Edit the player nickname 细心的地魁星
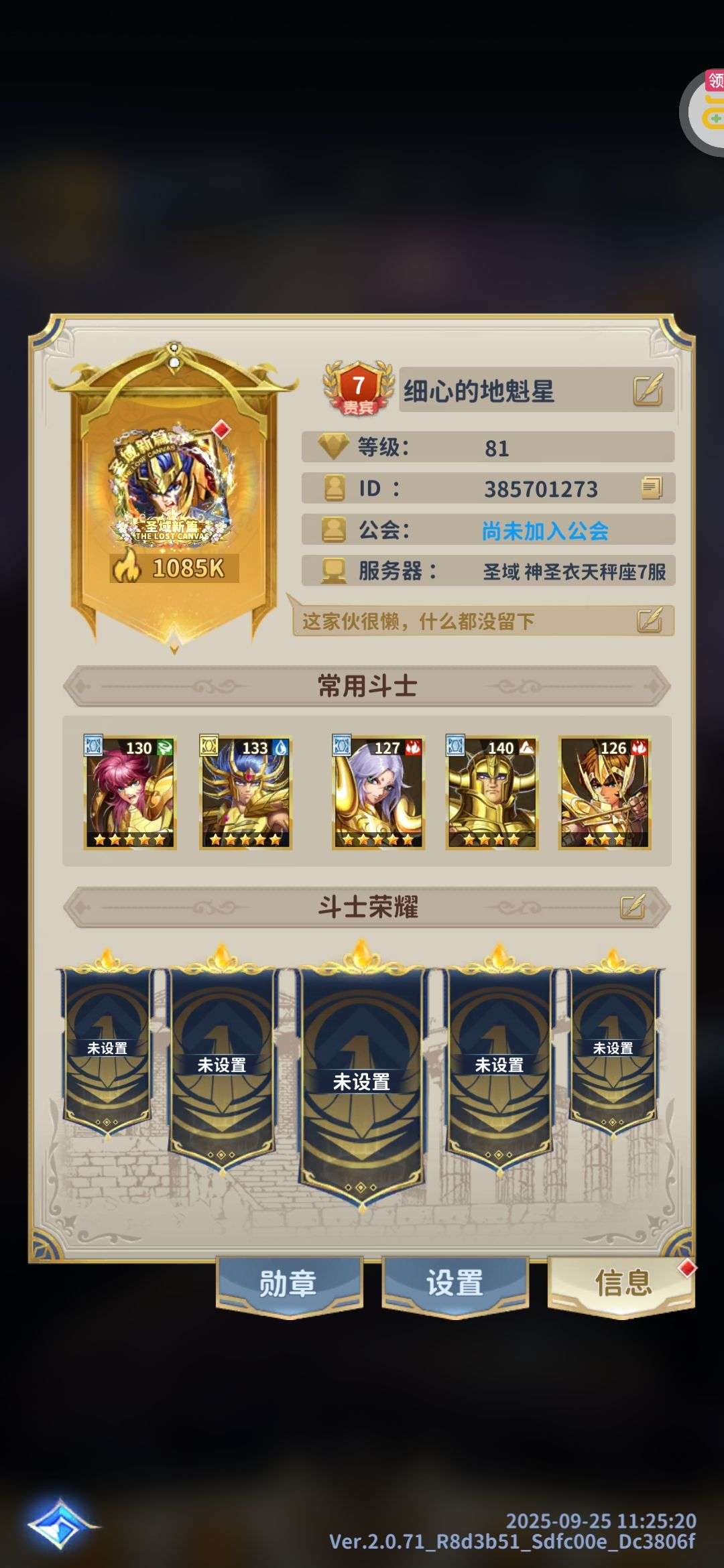Screen dimensions: 724x1568 (x=648, y=390)
